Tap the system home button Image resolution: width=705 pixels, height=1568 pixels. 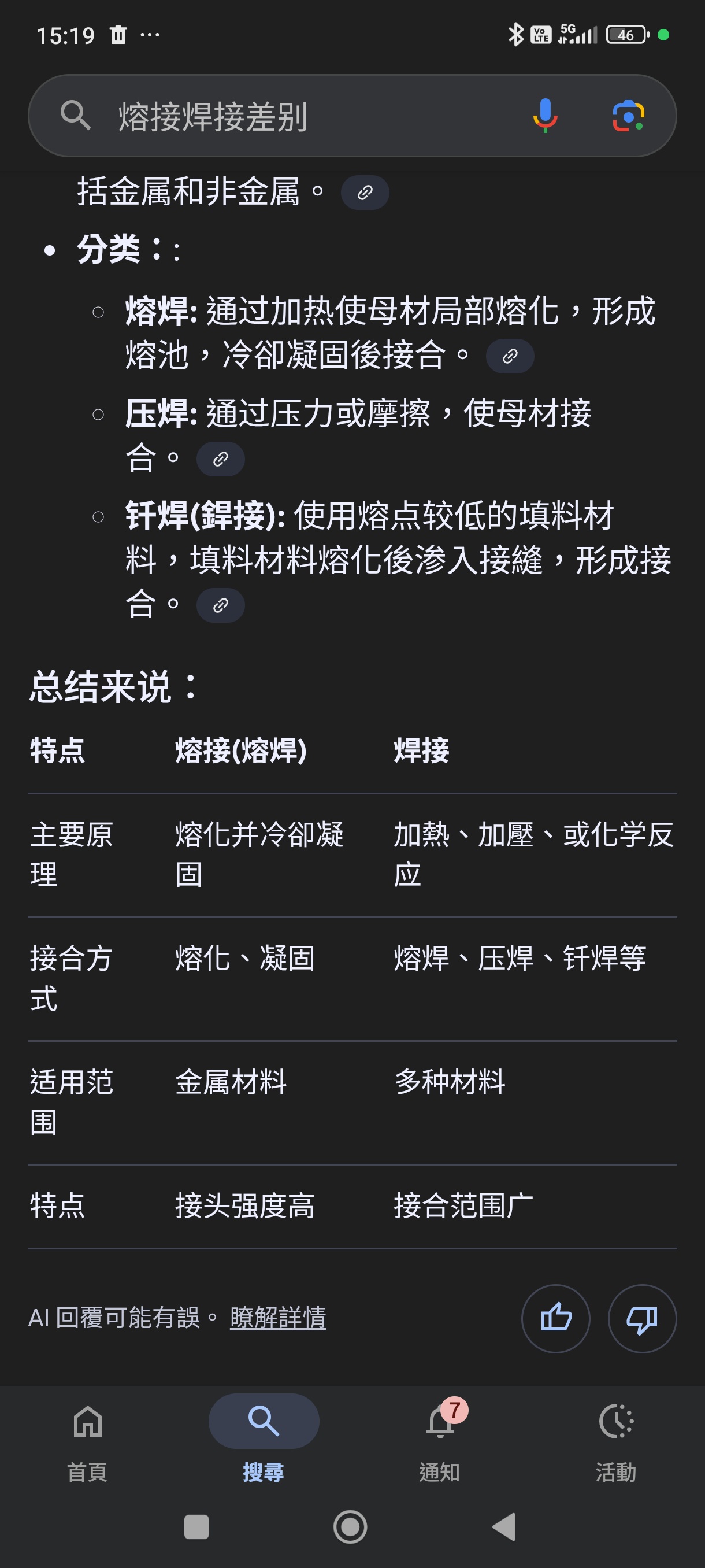(x=350, y=1526)
